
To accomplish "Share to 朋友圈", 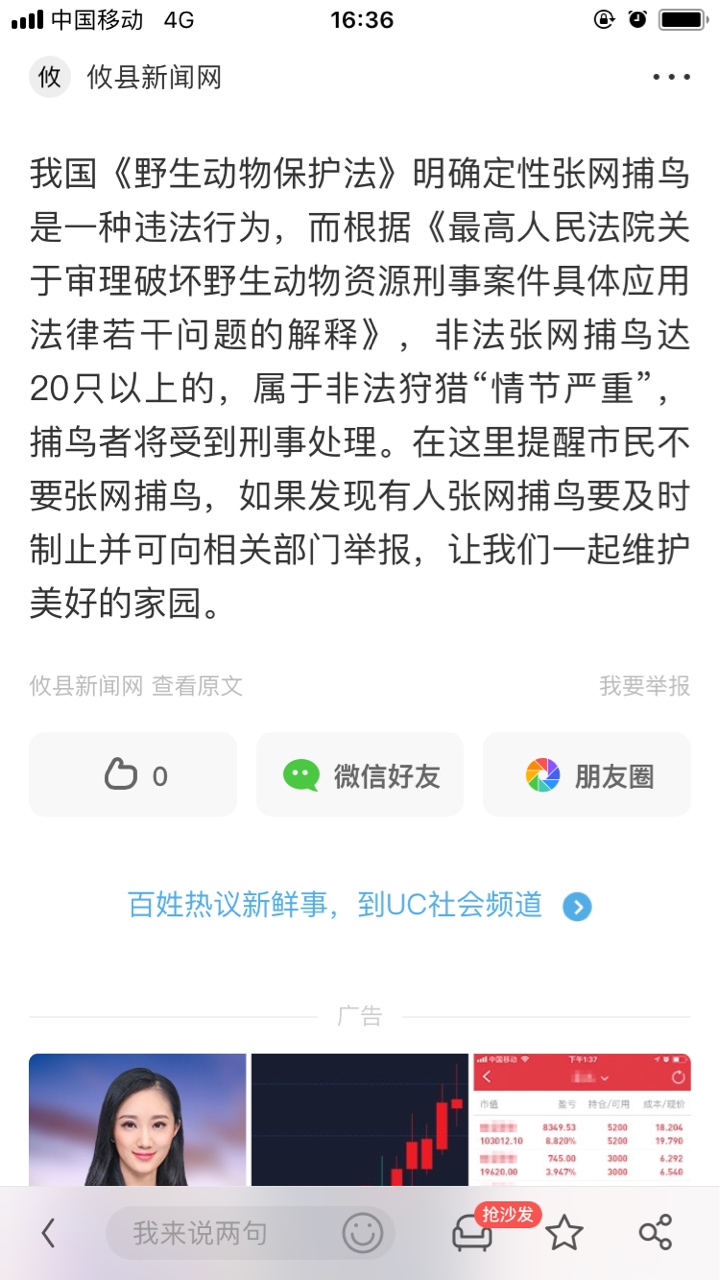I will coord(587,775).
